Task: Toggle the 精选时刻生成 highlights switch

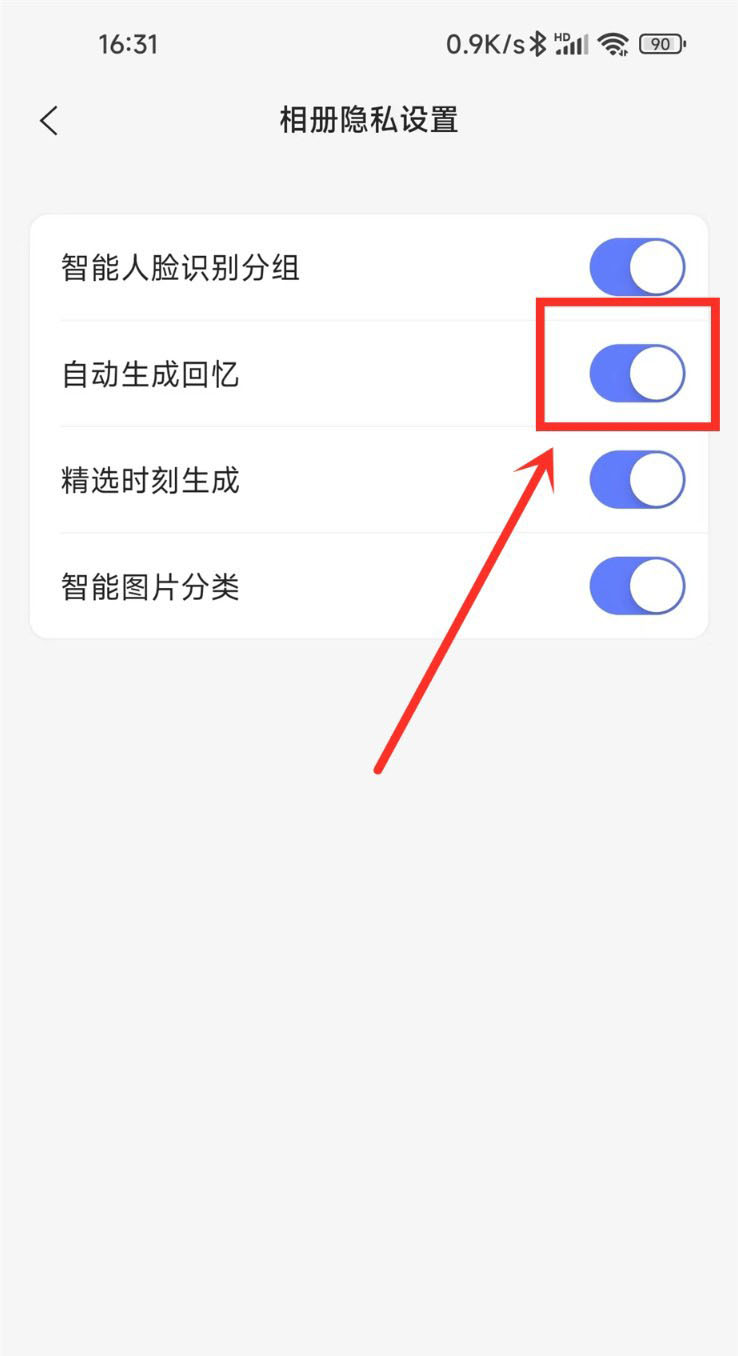Action: pyautogui.click(x=637, y=480)
